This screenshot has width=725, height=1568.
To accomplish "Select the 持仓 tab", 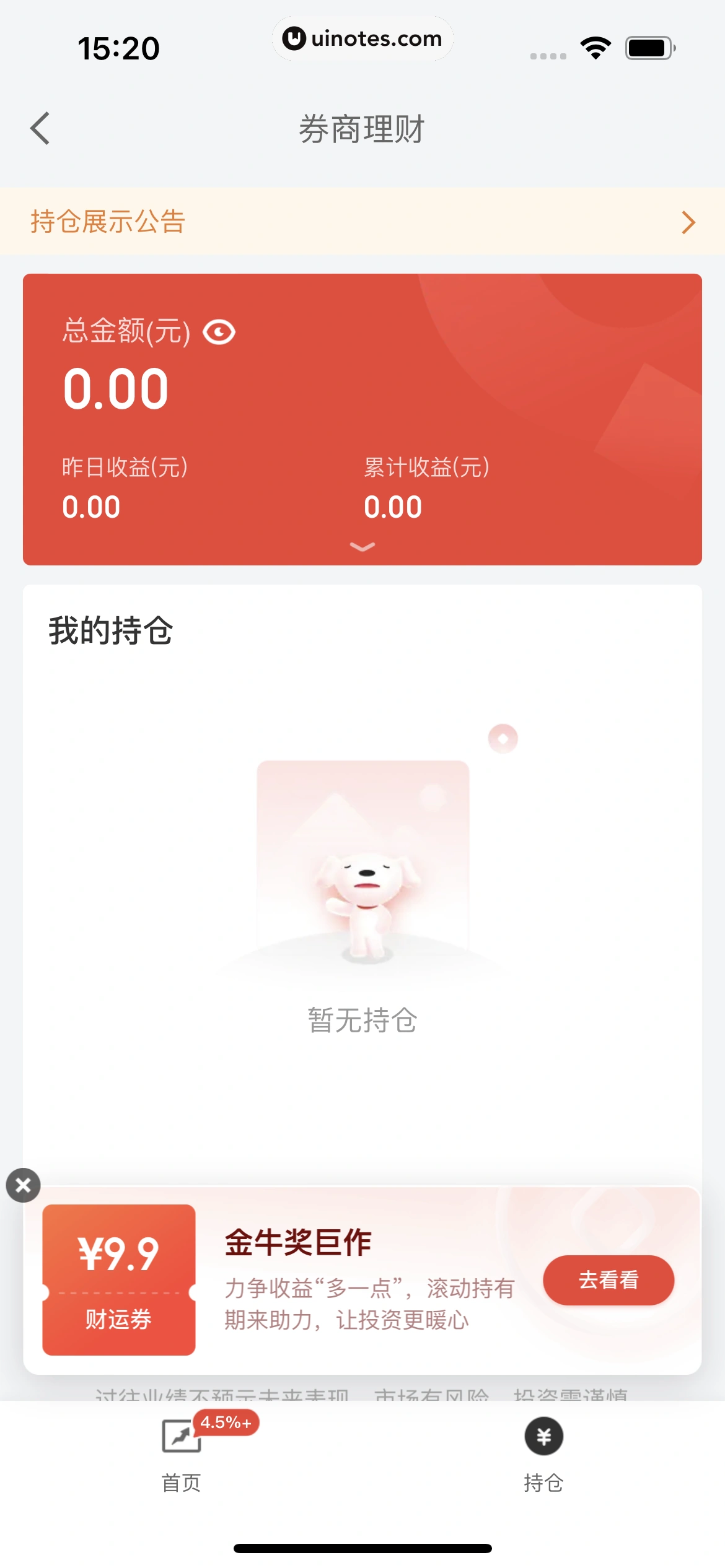I will pyautogui.click(x=543, y=1483).
